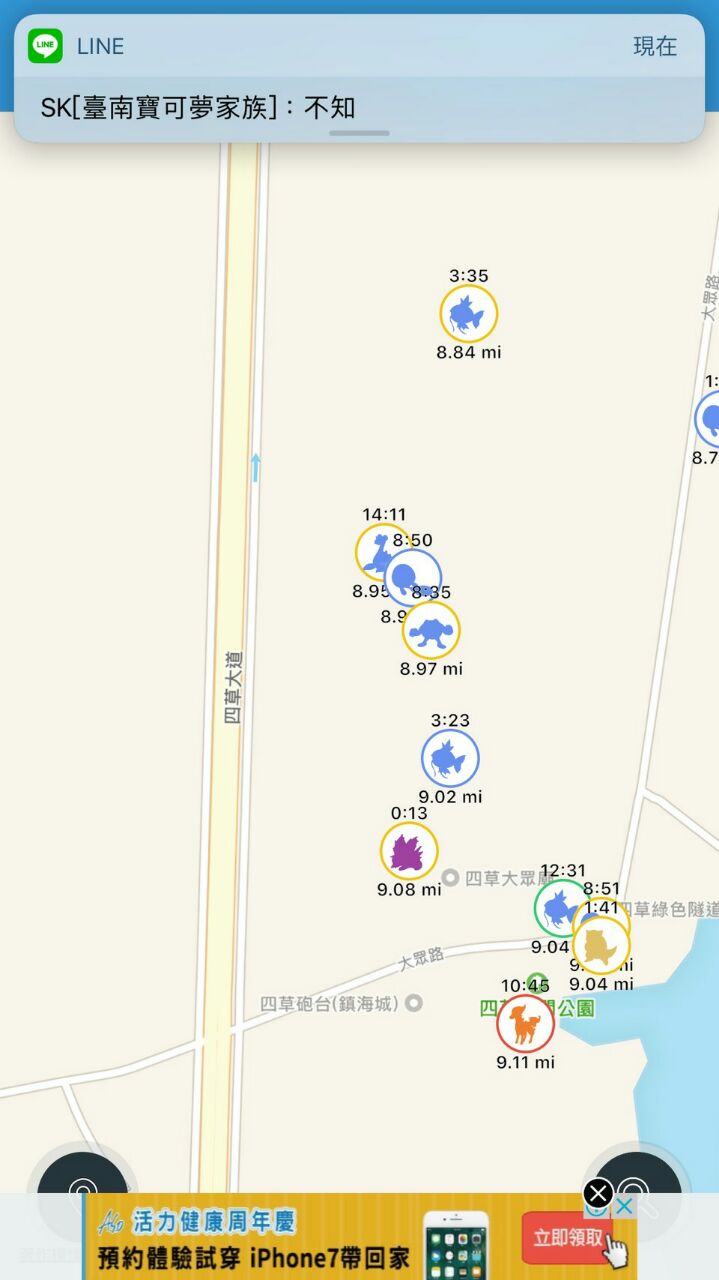Tap the Pokémon marker at 9.02 mi

[x=450, y=759]
